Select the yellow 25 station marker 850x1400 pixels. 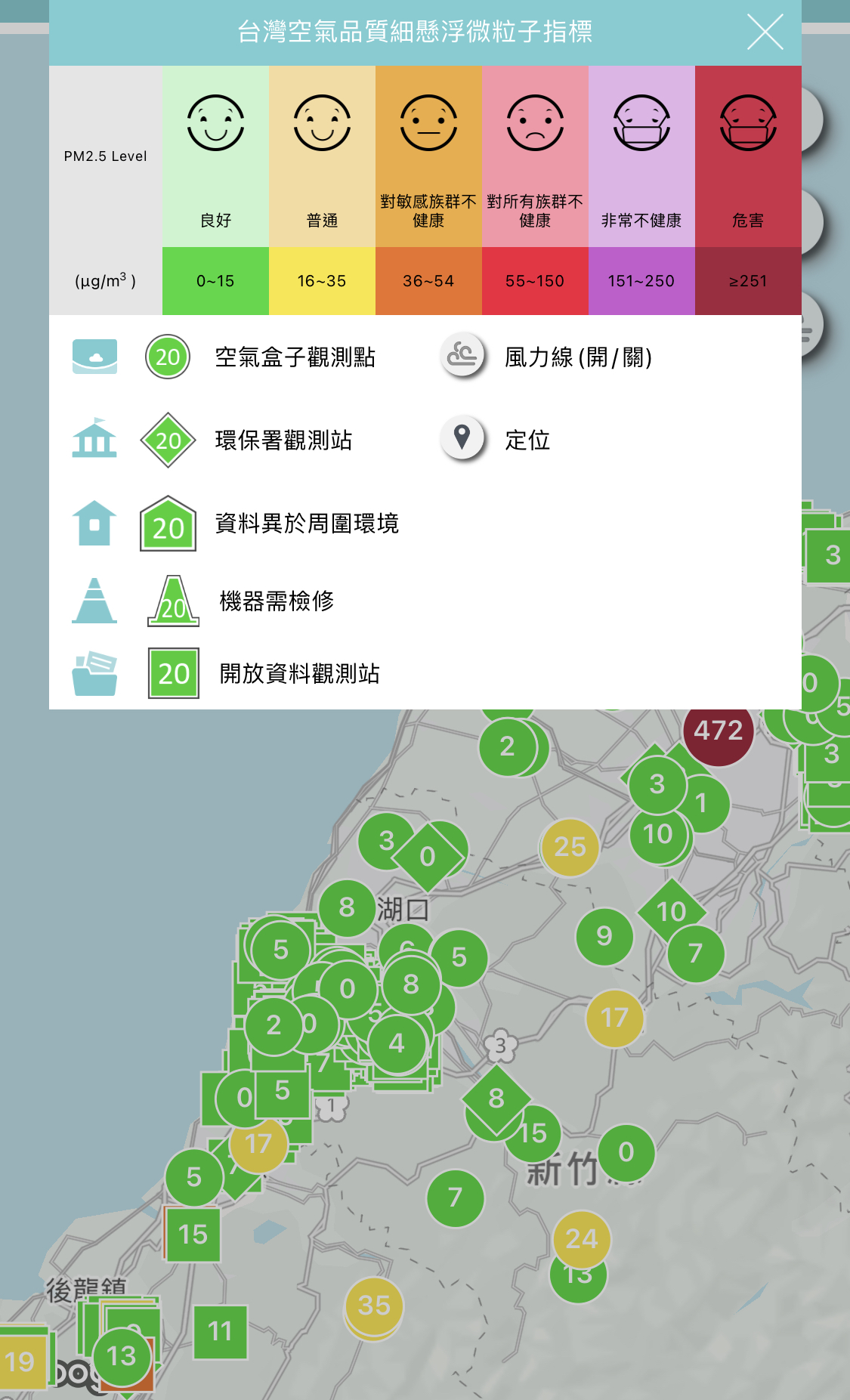pos(570,847)
